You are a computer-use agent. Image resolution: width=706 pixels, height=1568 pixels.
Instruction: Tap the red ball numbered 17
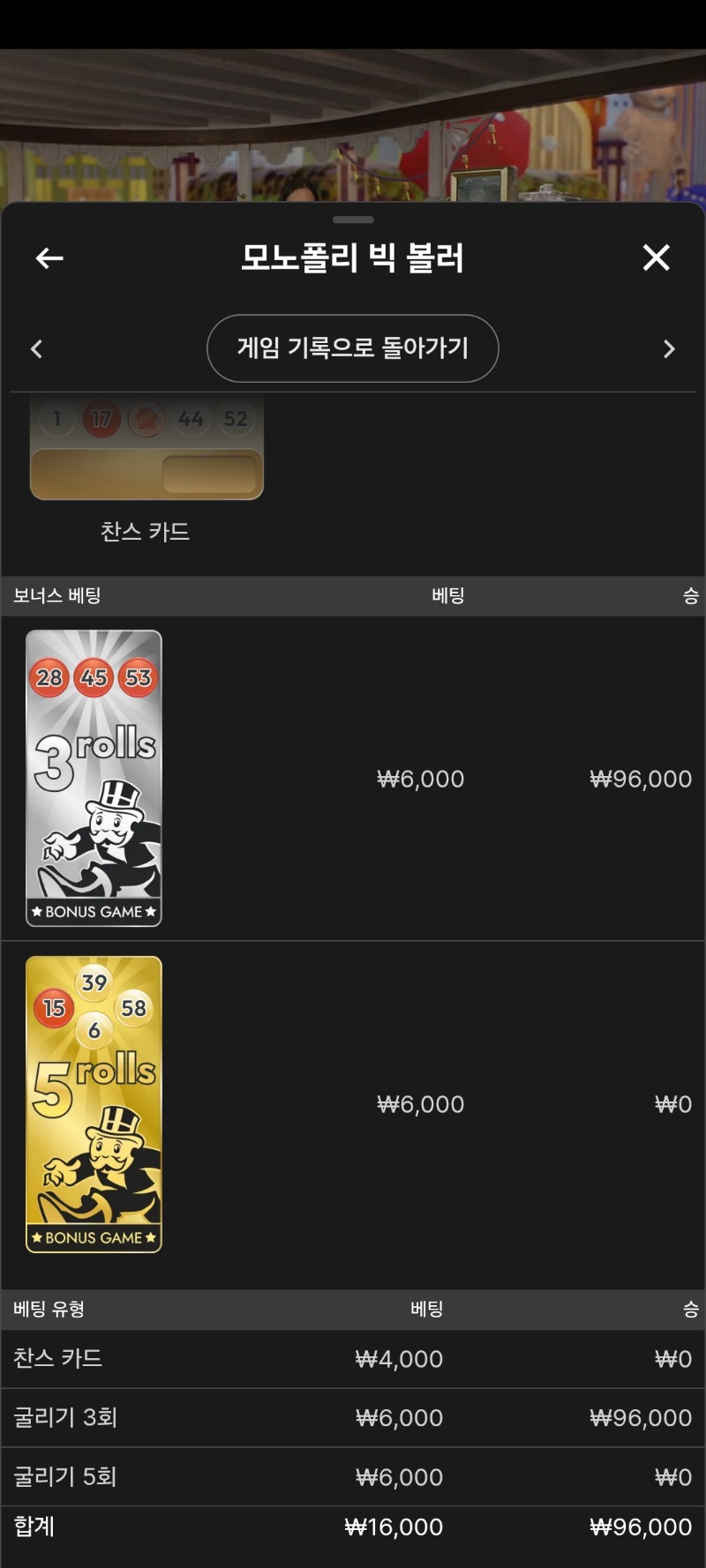pyautogui.click(x=101, y=418)
